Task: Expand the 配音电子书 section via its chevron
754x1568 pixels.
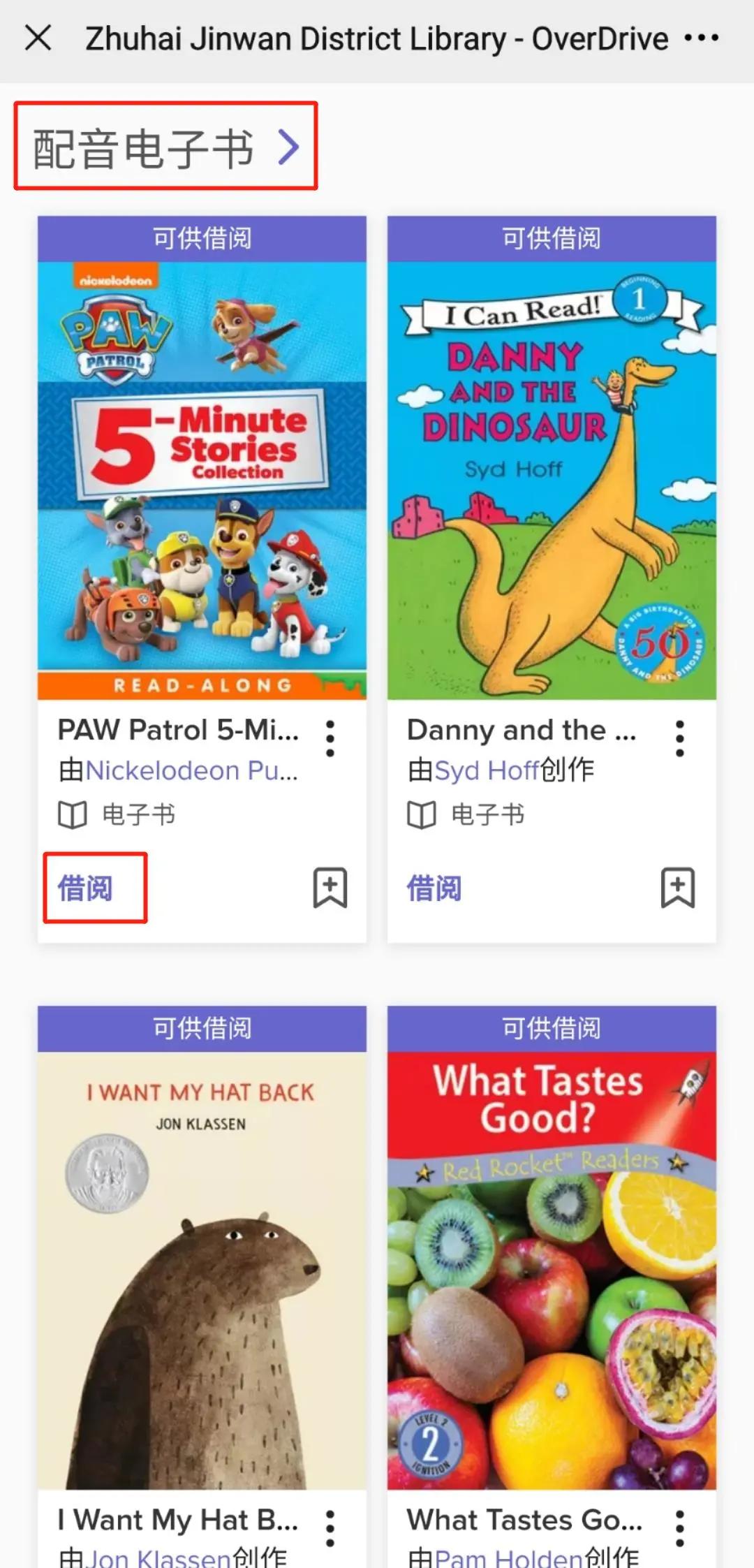Action: tap(288, 147)
